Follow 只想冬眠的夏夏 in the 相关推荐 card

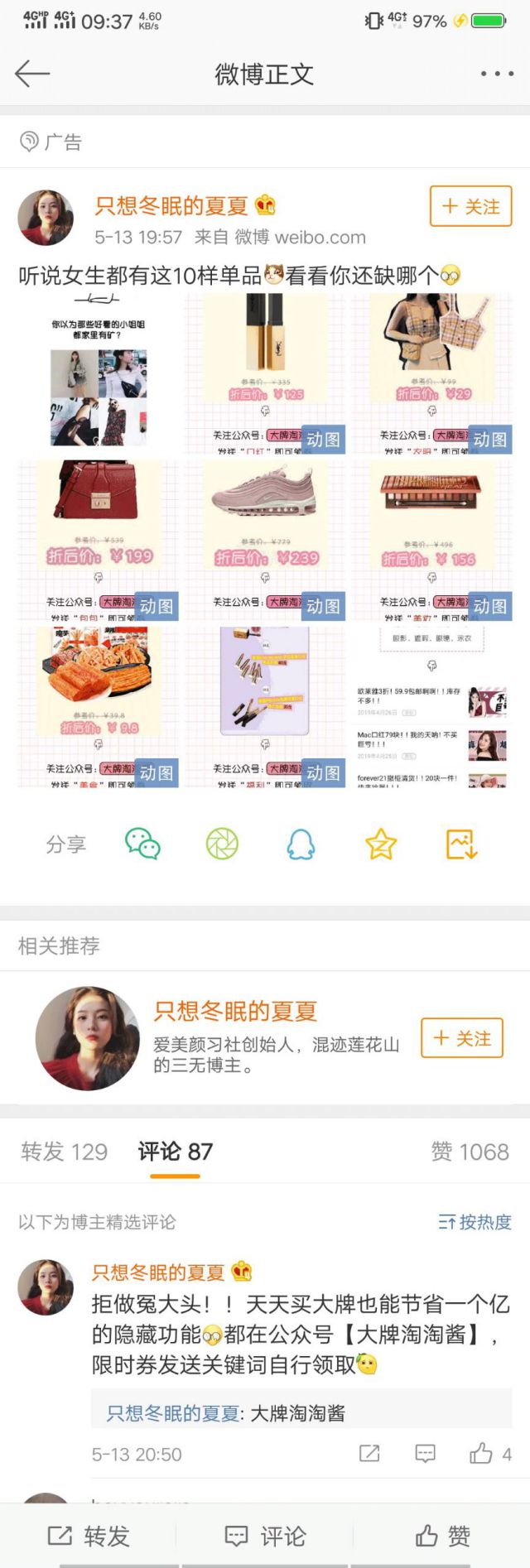click(x=462, y=1038)
